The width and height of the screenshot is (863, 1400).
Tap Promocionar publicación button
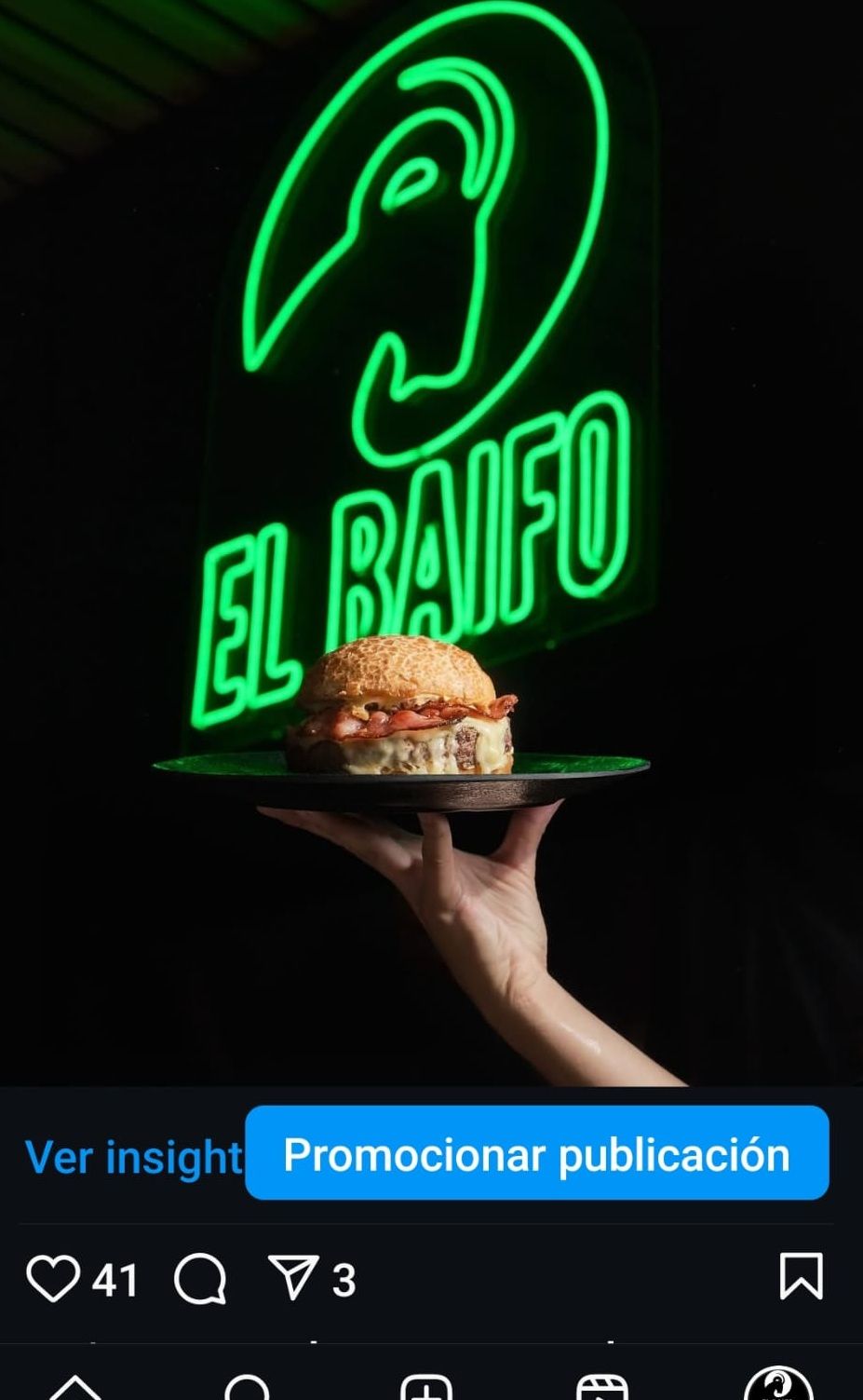click(536, 1153)
